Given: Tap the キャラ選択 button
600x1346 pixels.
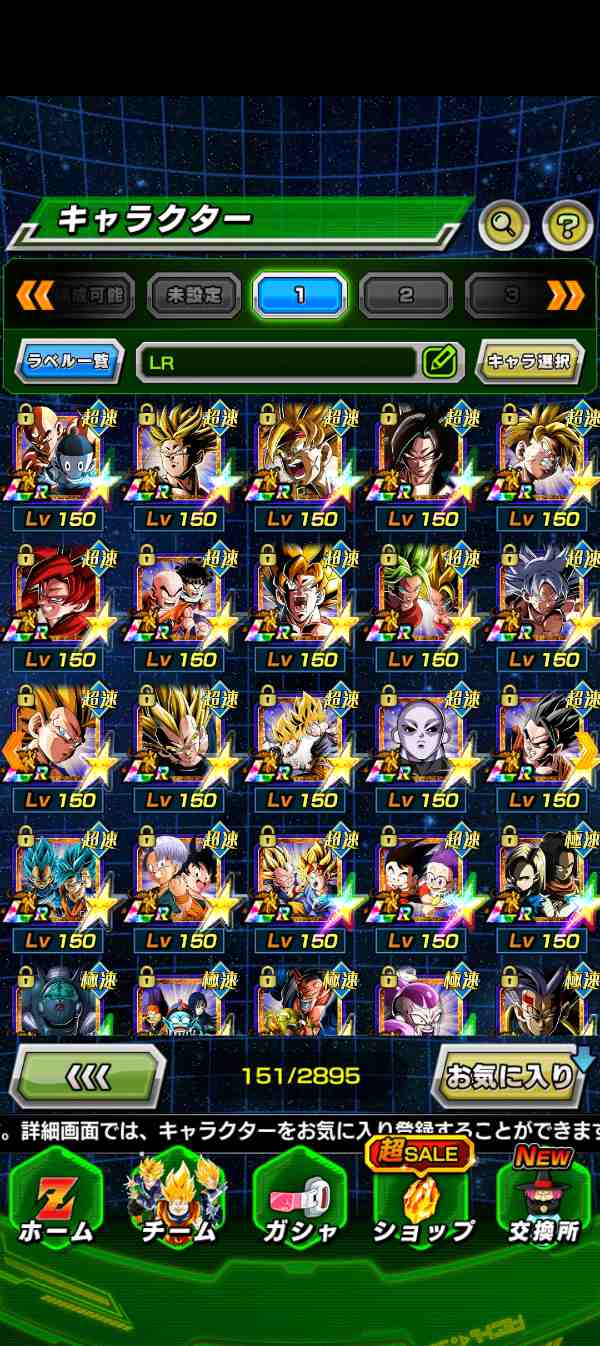Looking at the screenshot, I should pos(529,362).
